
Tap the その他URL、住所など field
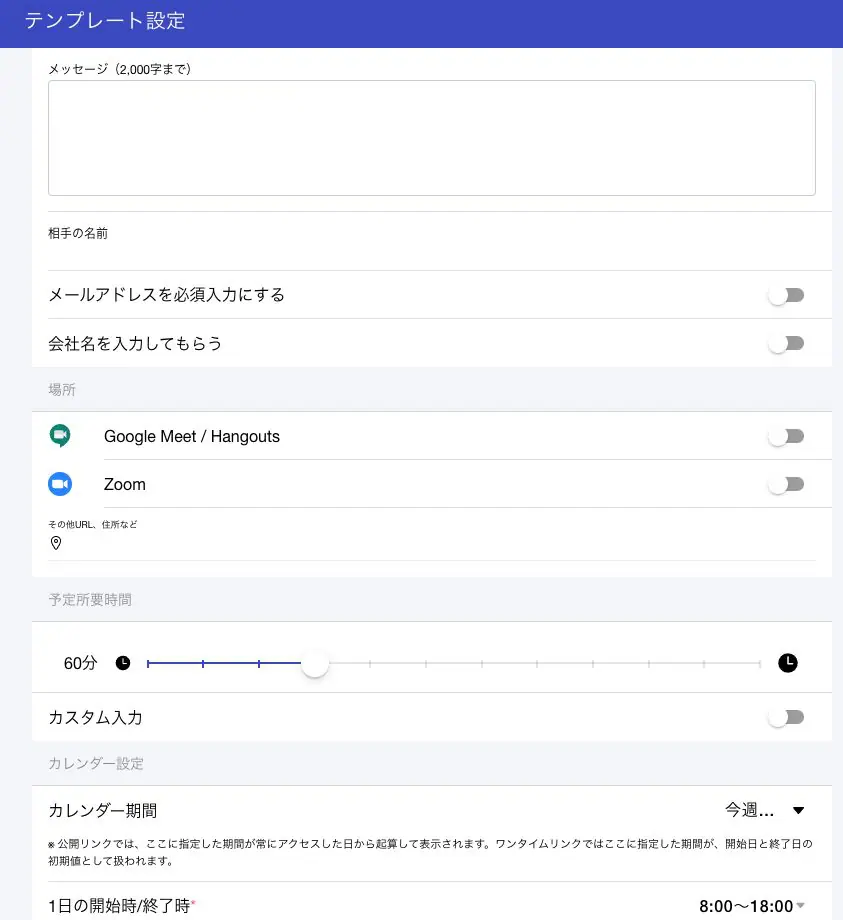coord(431,544)
